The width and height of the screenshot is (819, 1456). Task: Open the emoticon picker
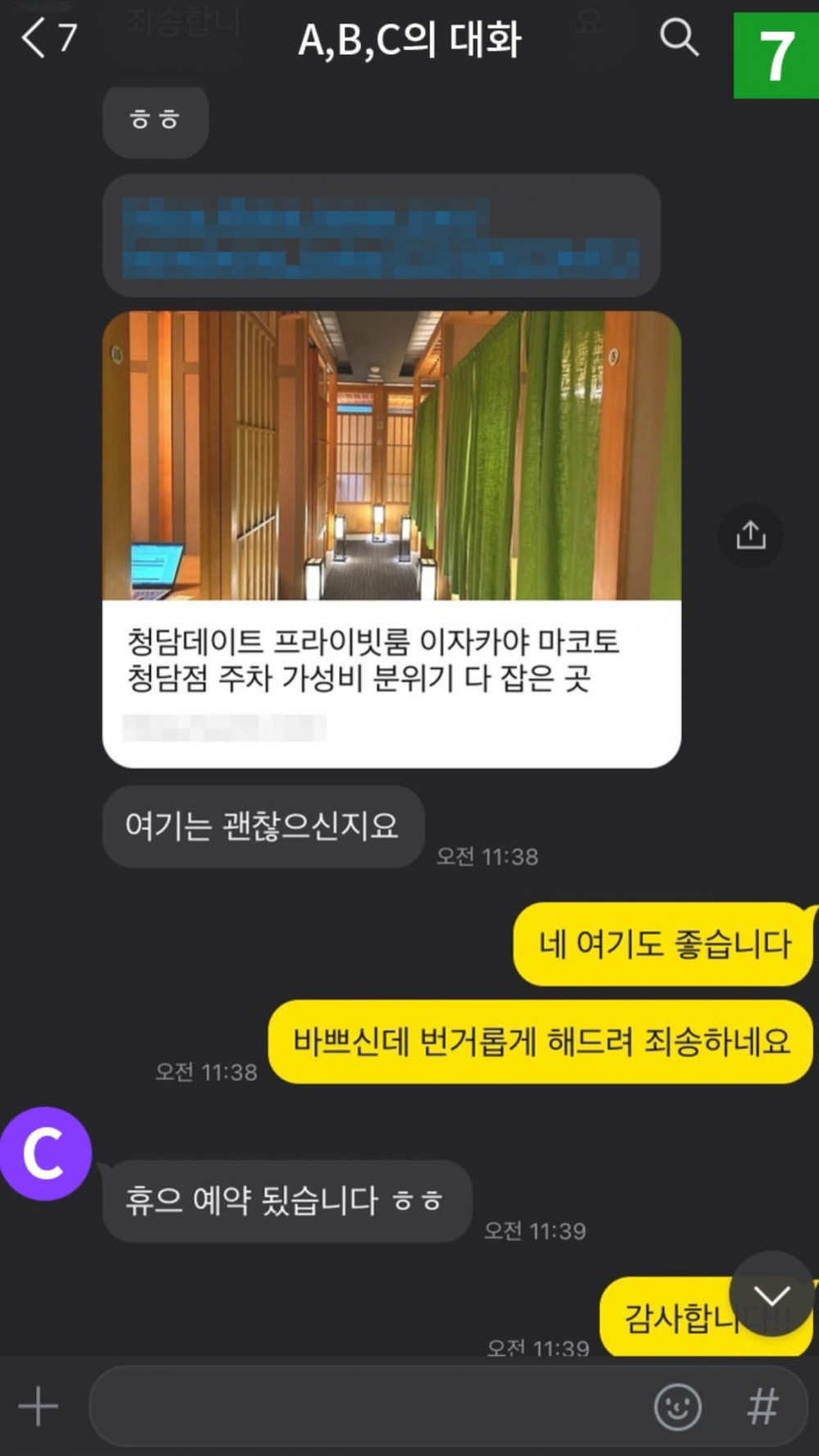point(677,1406)
